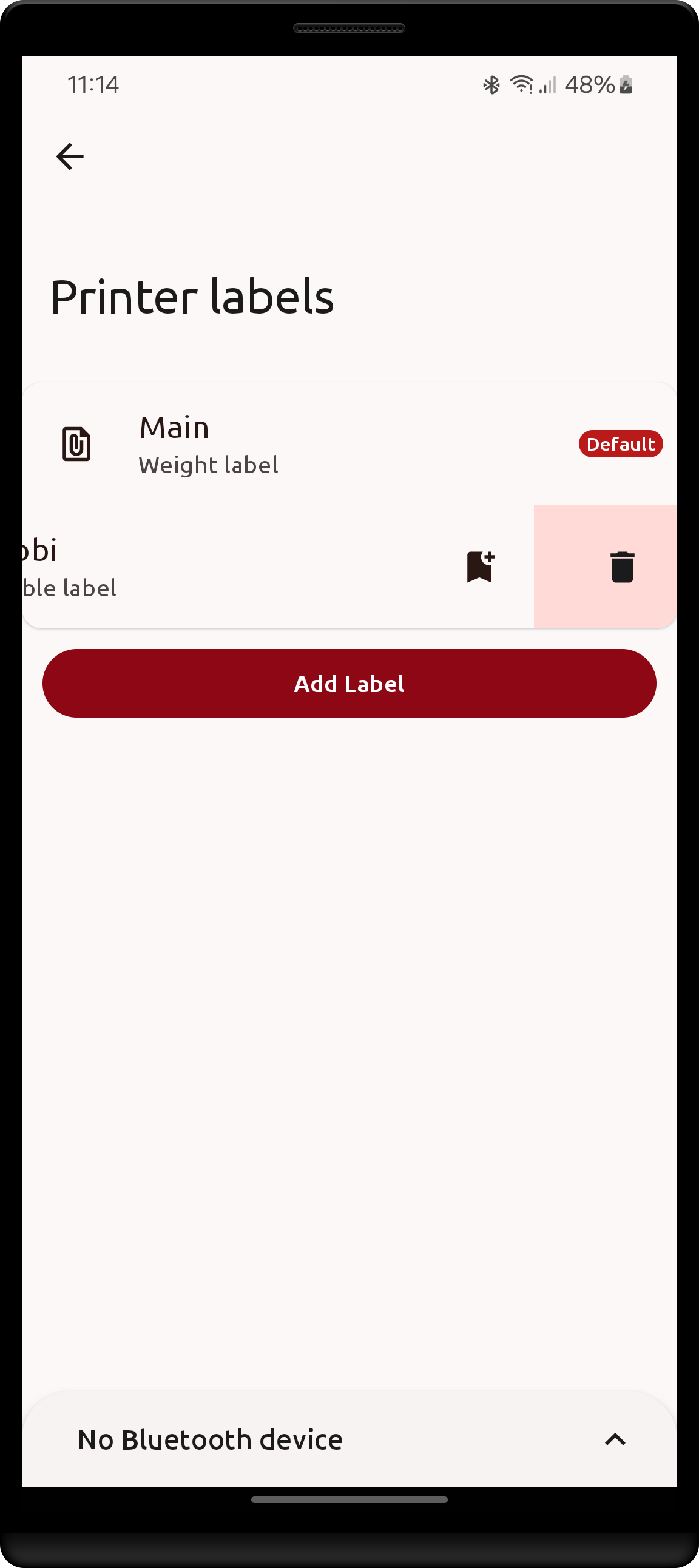Delete the swiped label via trash icon
699x1568 pixels.
click(622, 567)
